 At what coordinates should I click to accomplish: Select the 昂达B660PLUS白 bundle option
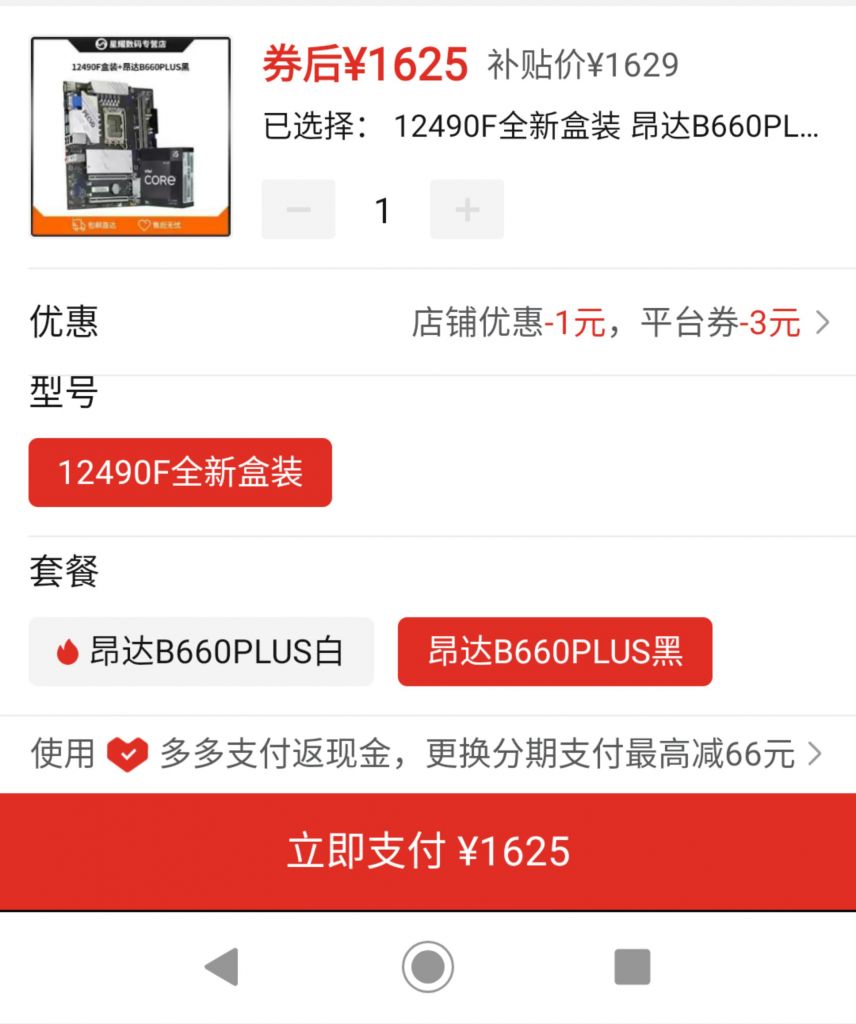200,652
